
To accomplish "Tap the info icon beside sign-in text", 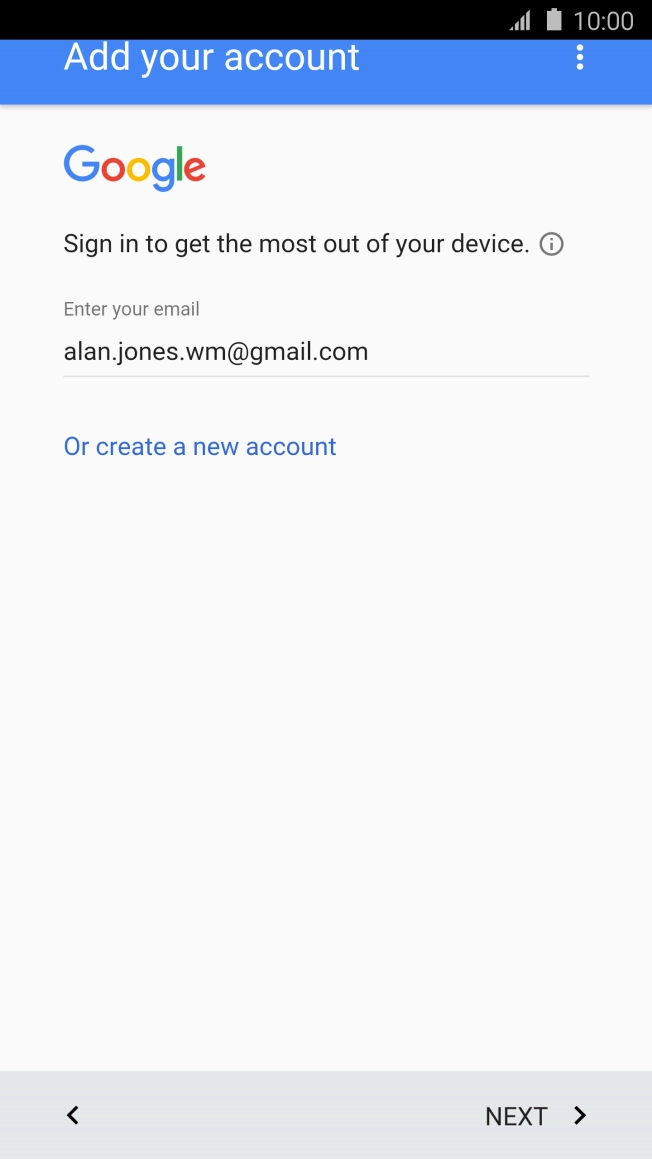I will tap(551, 244).
